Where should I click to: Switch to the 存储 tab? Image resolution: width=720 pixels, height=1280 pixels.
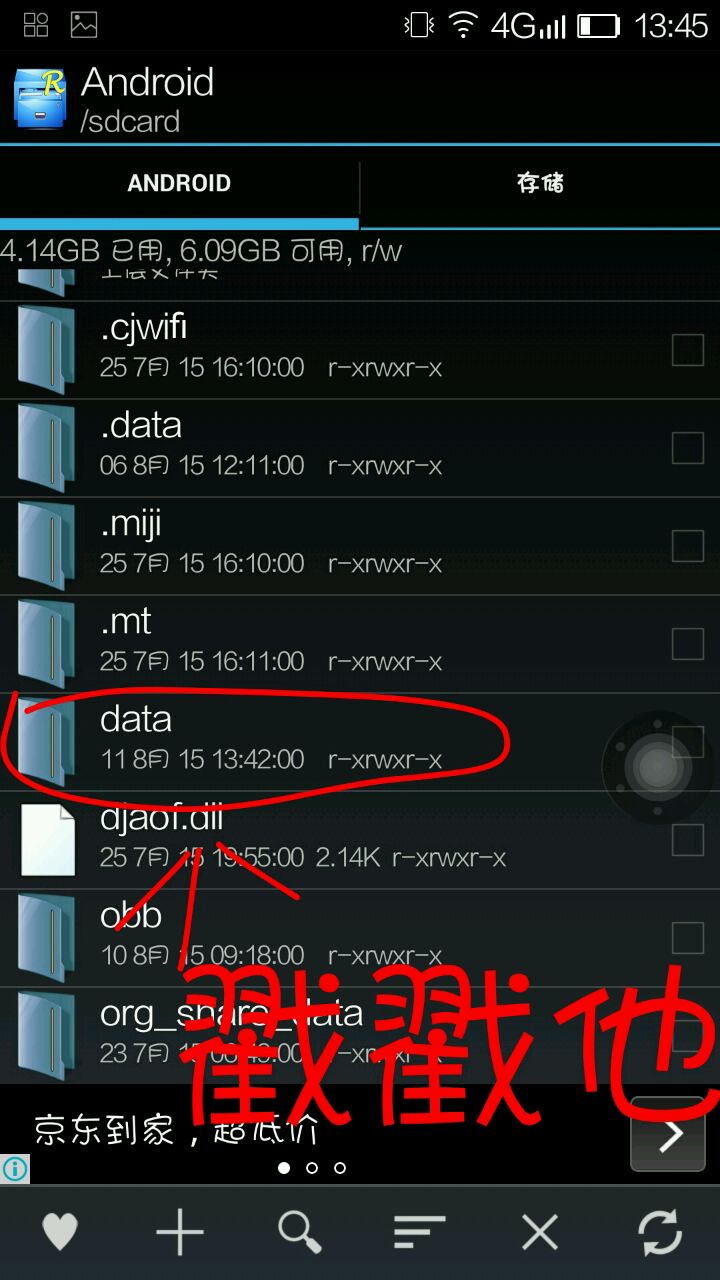click(x=540, y=183)
